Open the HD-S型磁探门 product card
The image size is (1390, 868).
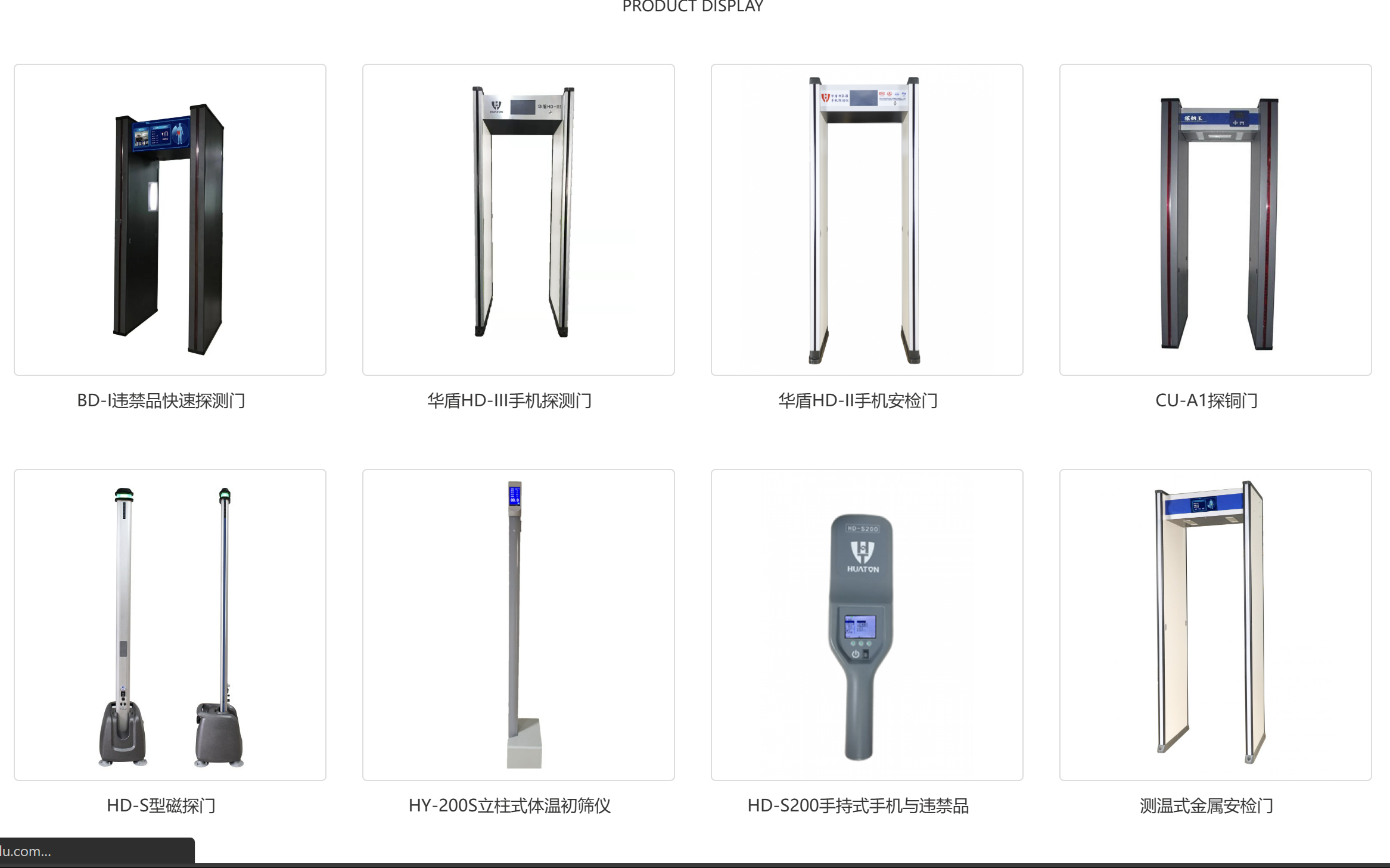170,625
